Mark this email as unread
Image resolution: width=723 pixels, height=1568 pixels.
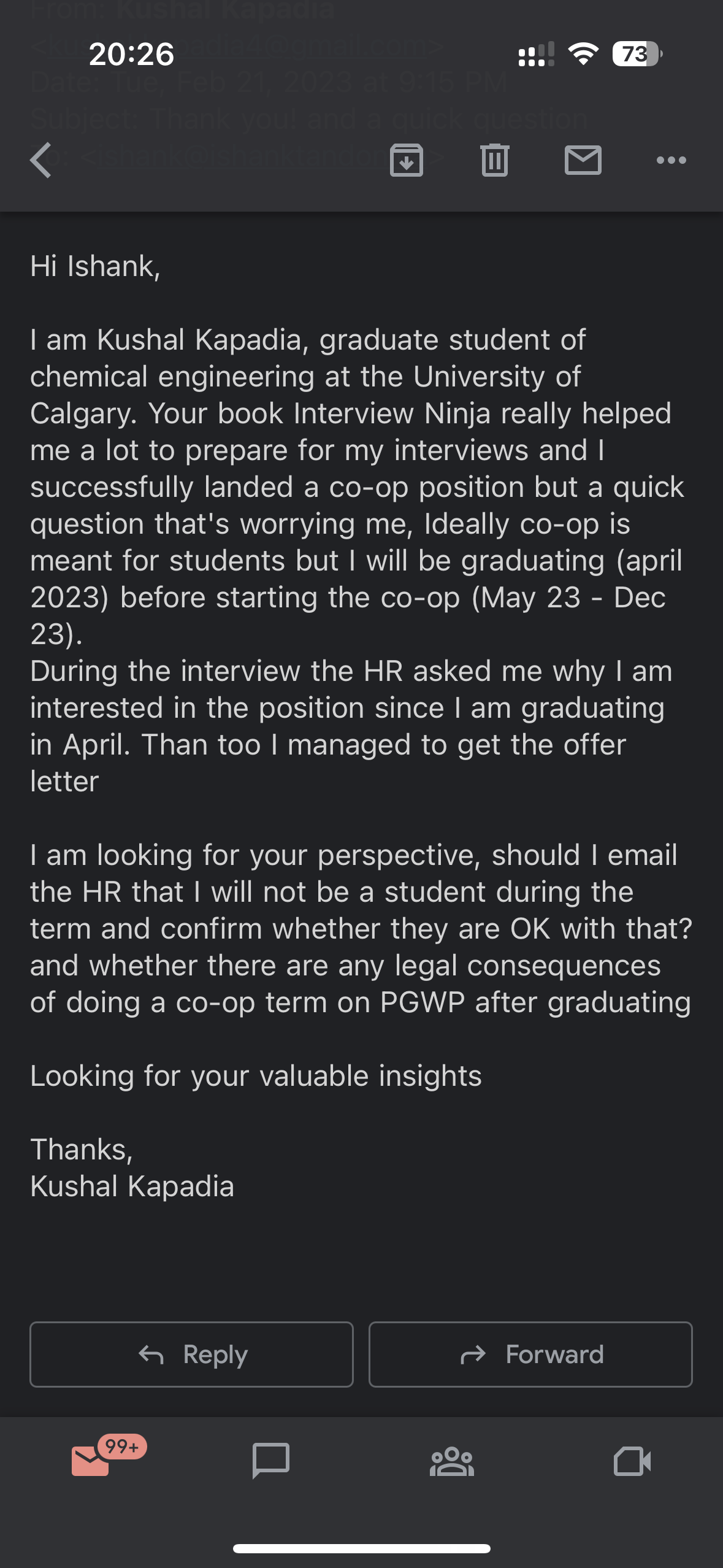coord(583,161)
